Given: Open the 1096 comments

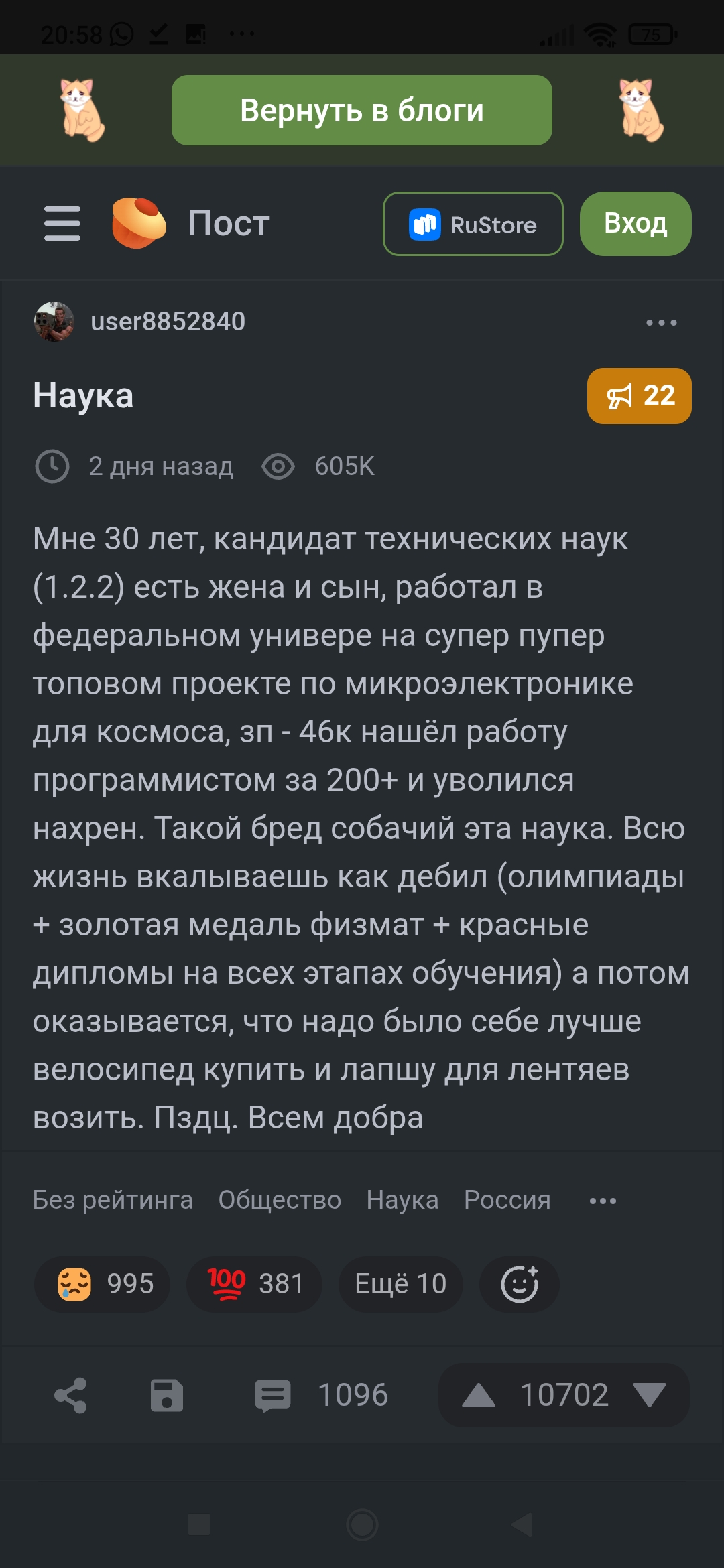Looking at the screenshot, I should [321, 1396].
